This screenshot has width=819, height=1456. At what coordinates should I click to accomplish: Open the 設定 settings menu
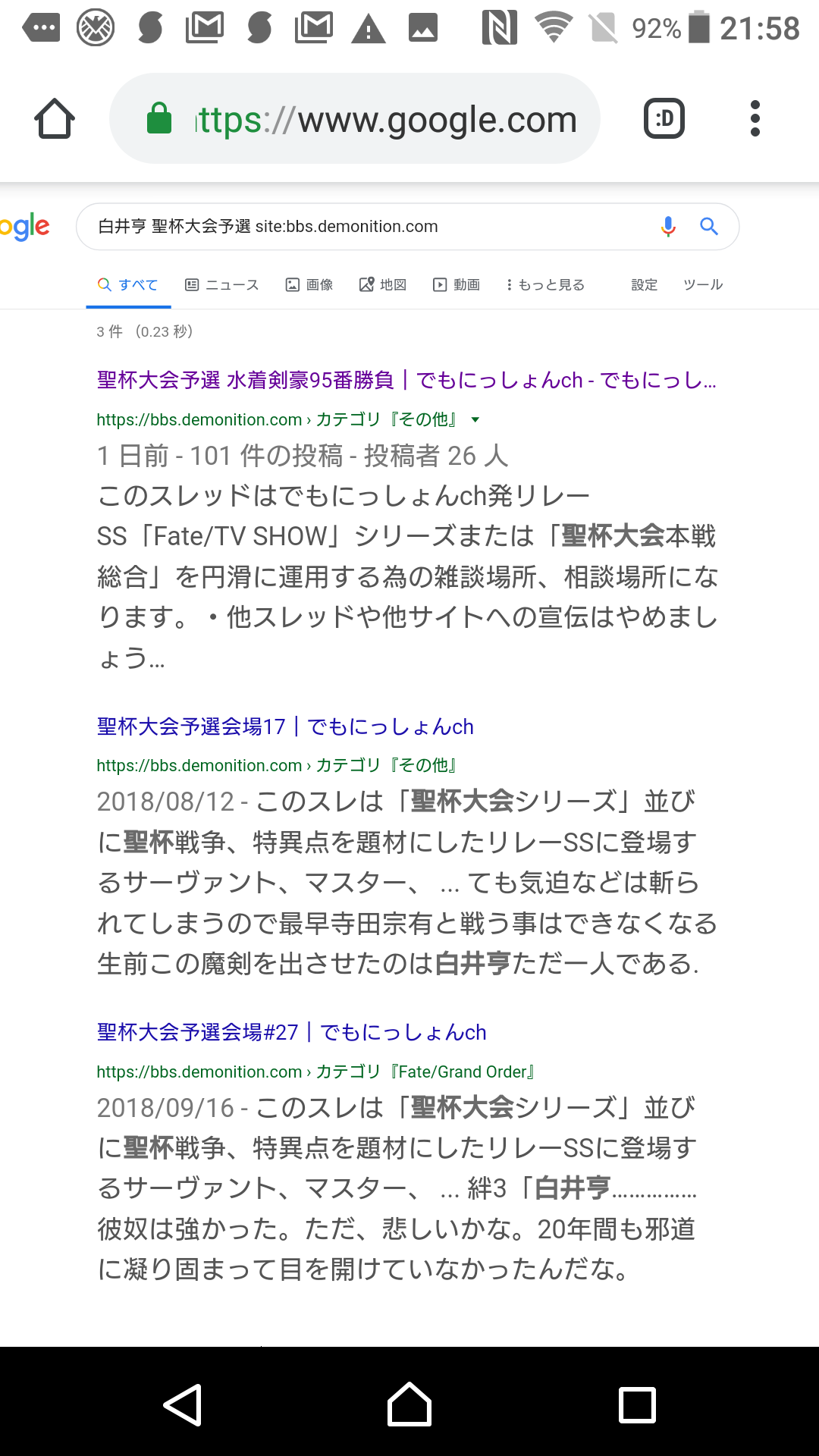(x=644, y=285)
